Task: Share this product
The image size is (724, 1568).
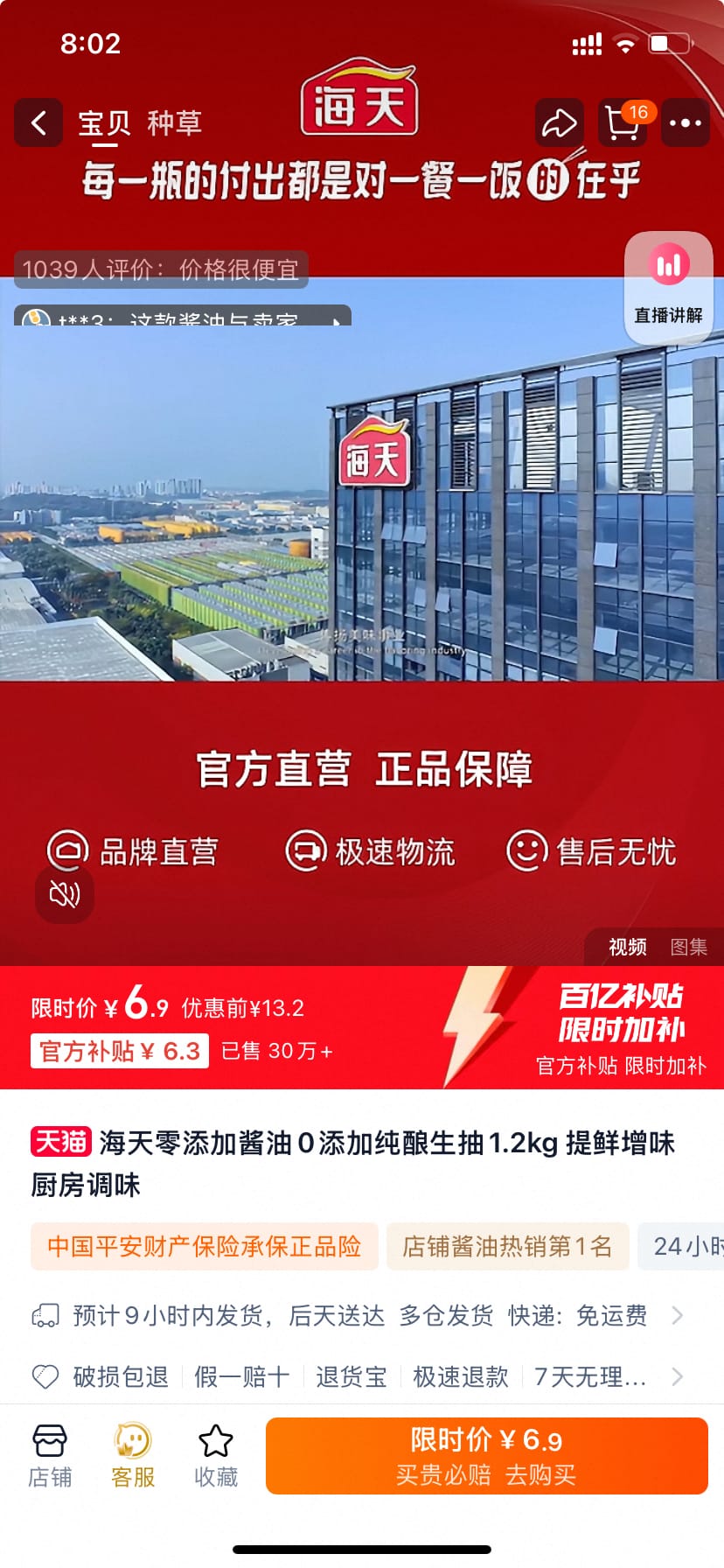Action: (x=559, y=123)
